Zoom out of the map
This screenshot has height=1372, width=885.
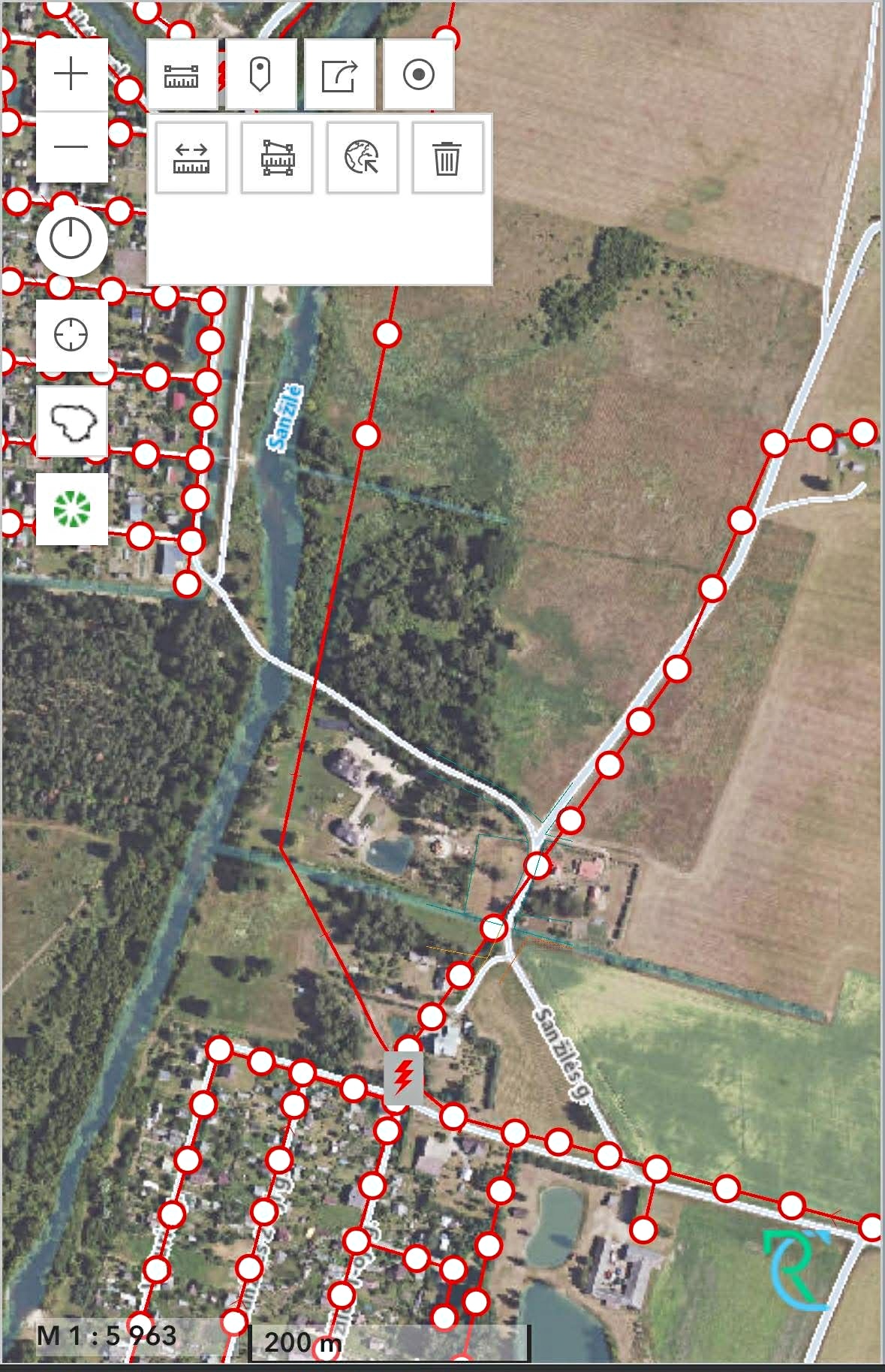(x=71, y=146)
